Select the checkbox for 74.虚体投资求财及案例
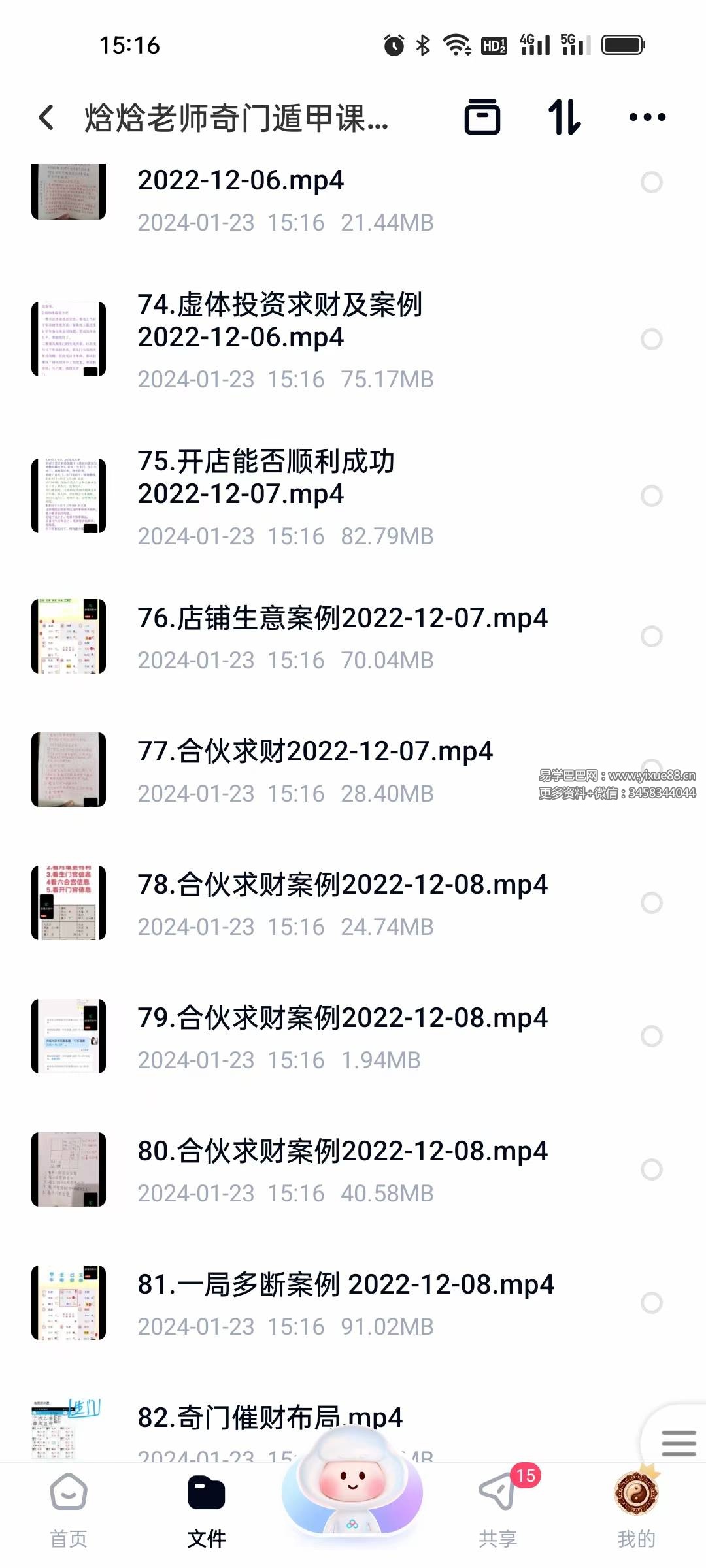The width and height of the screenshot is (706, 1568). (x=652, y=338)
